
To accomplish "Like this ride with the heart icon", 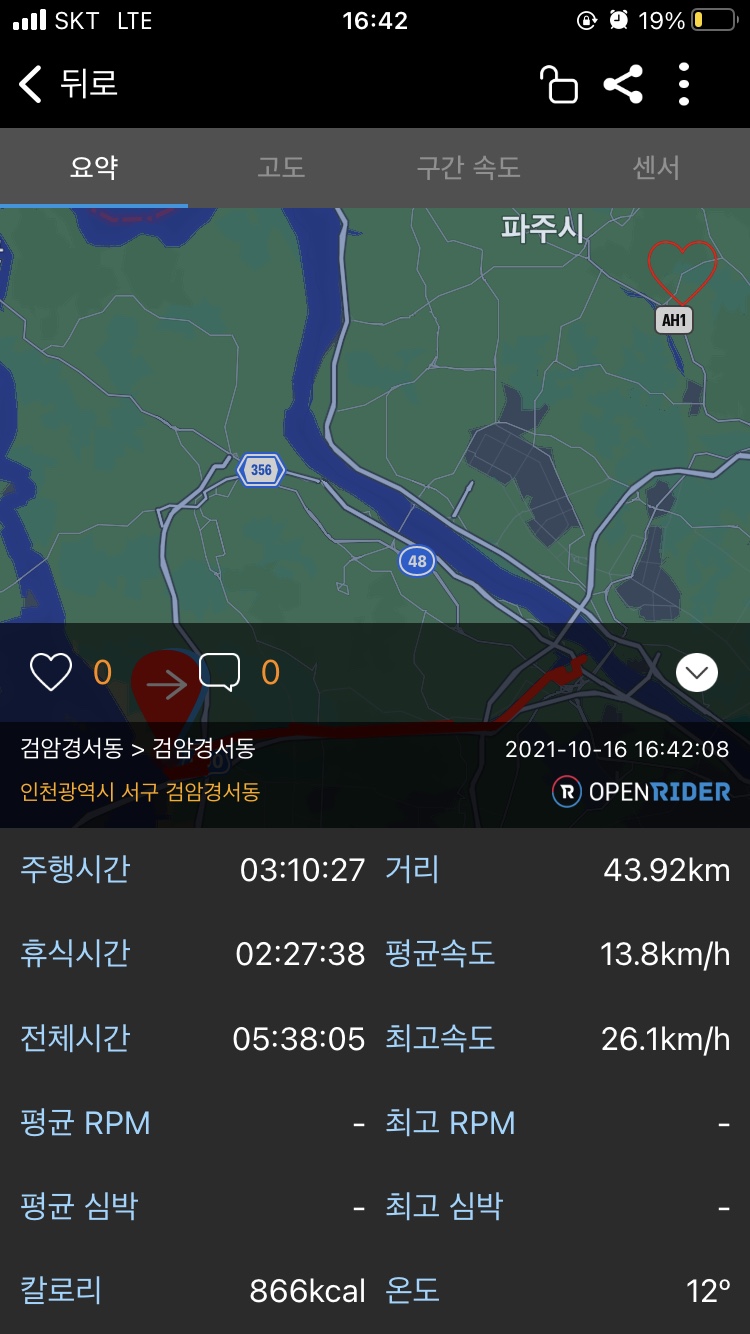I will [x=51, y=672].
